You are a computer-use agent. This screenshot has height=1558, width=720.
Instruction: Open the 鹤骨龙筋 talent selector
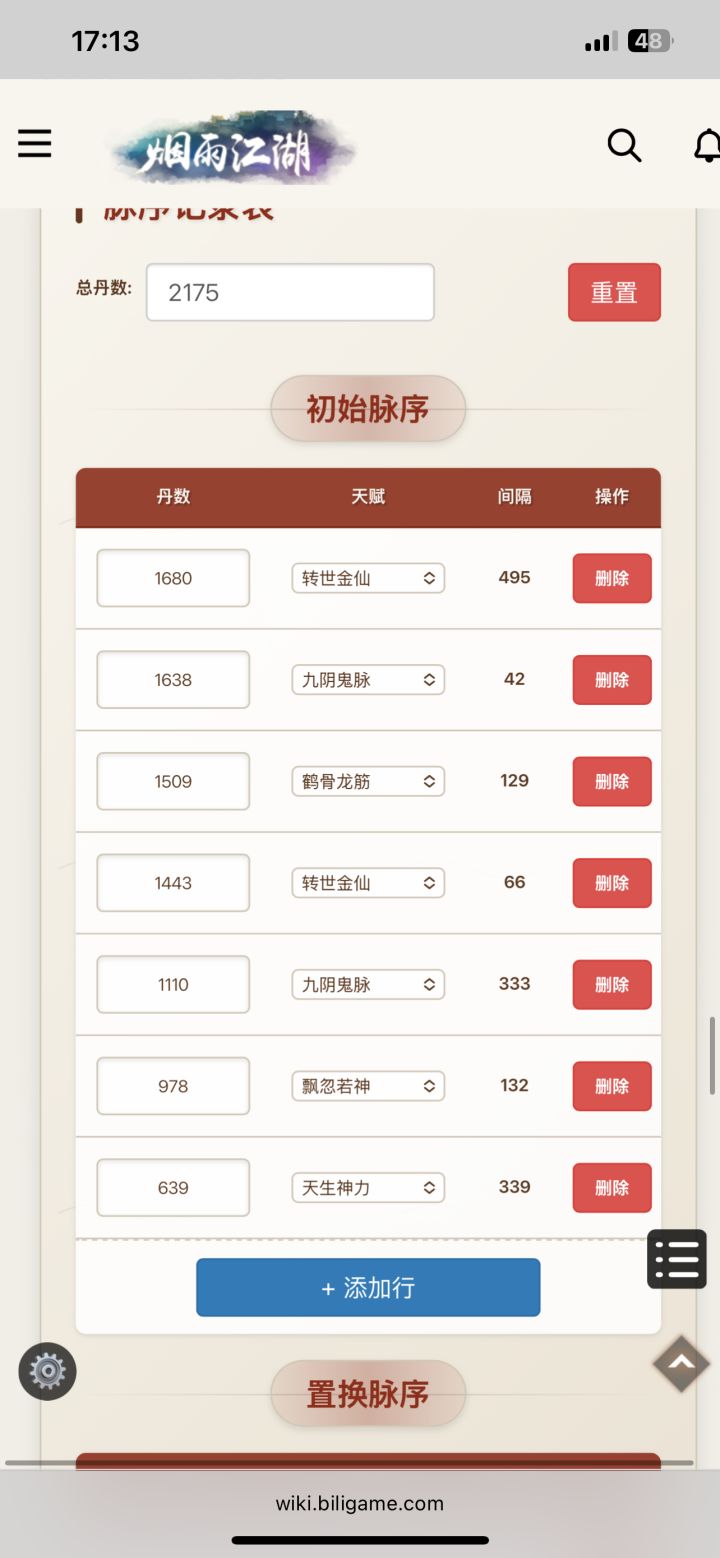tap(367, 781)
